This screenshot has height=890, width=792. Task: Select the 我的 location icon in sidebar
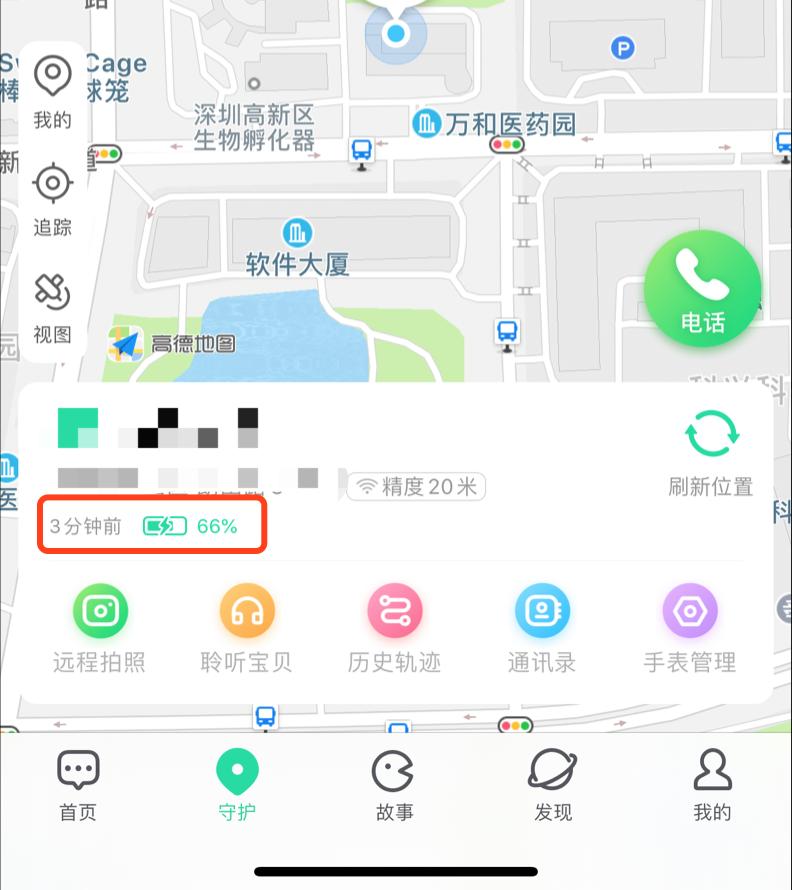[x=52, y=89]
